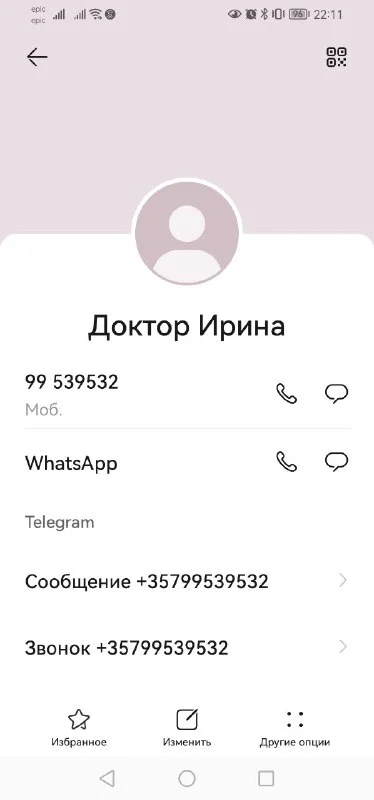Tap the contact avatar photo

pos(187,233)
